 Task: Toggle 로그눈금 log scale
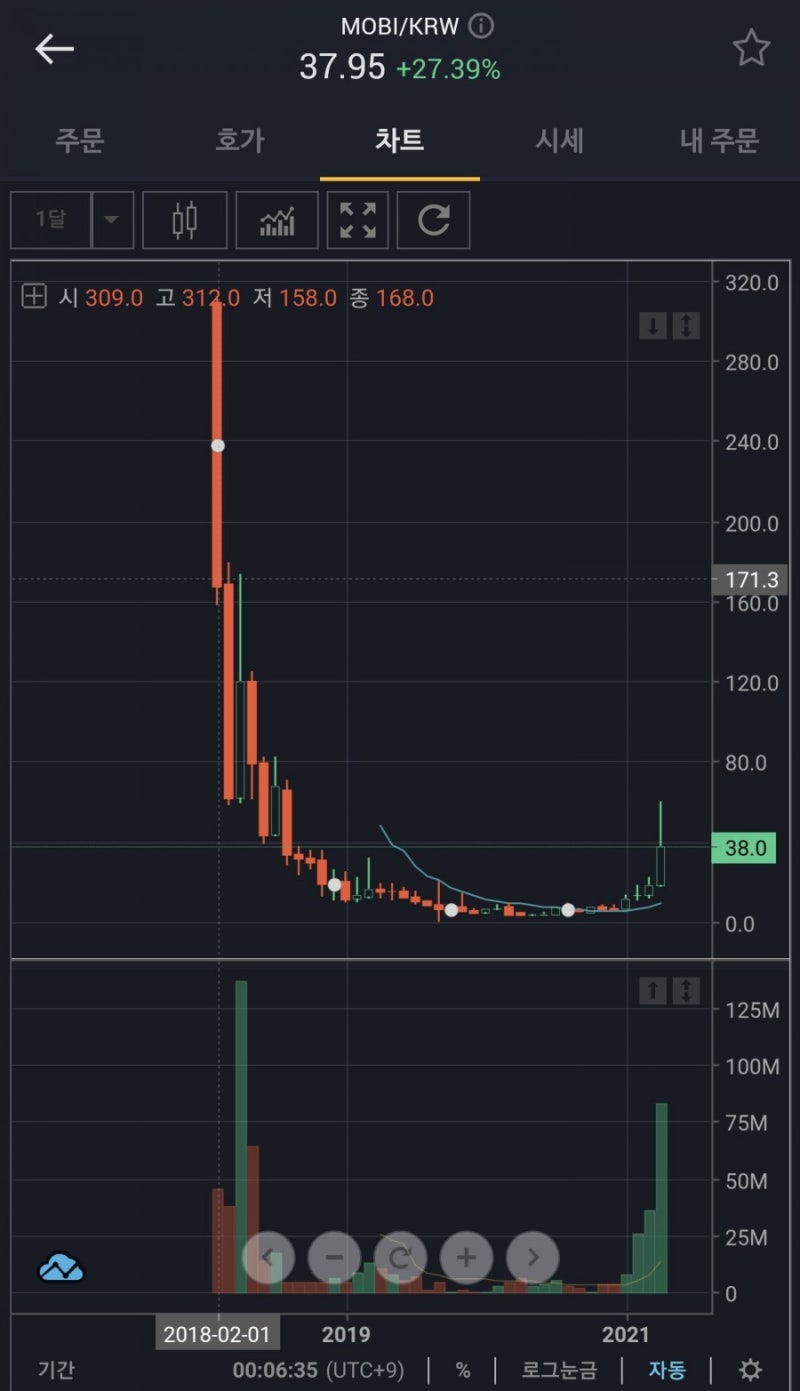[x=559, y=1369]
